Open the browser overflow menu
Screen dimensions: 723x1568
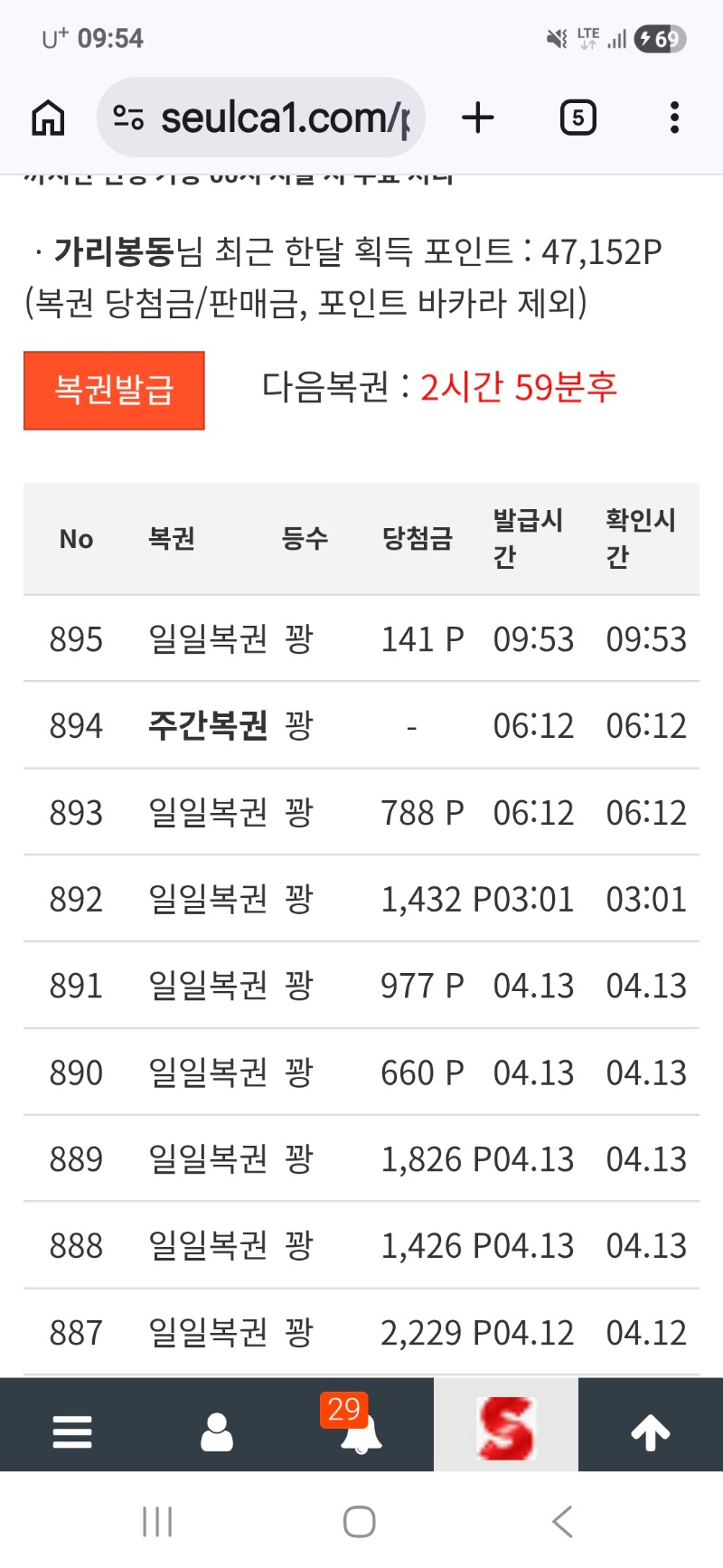click(x=674, y=118)
